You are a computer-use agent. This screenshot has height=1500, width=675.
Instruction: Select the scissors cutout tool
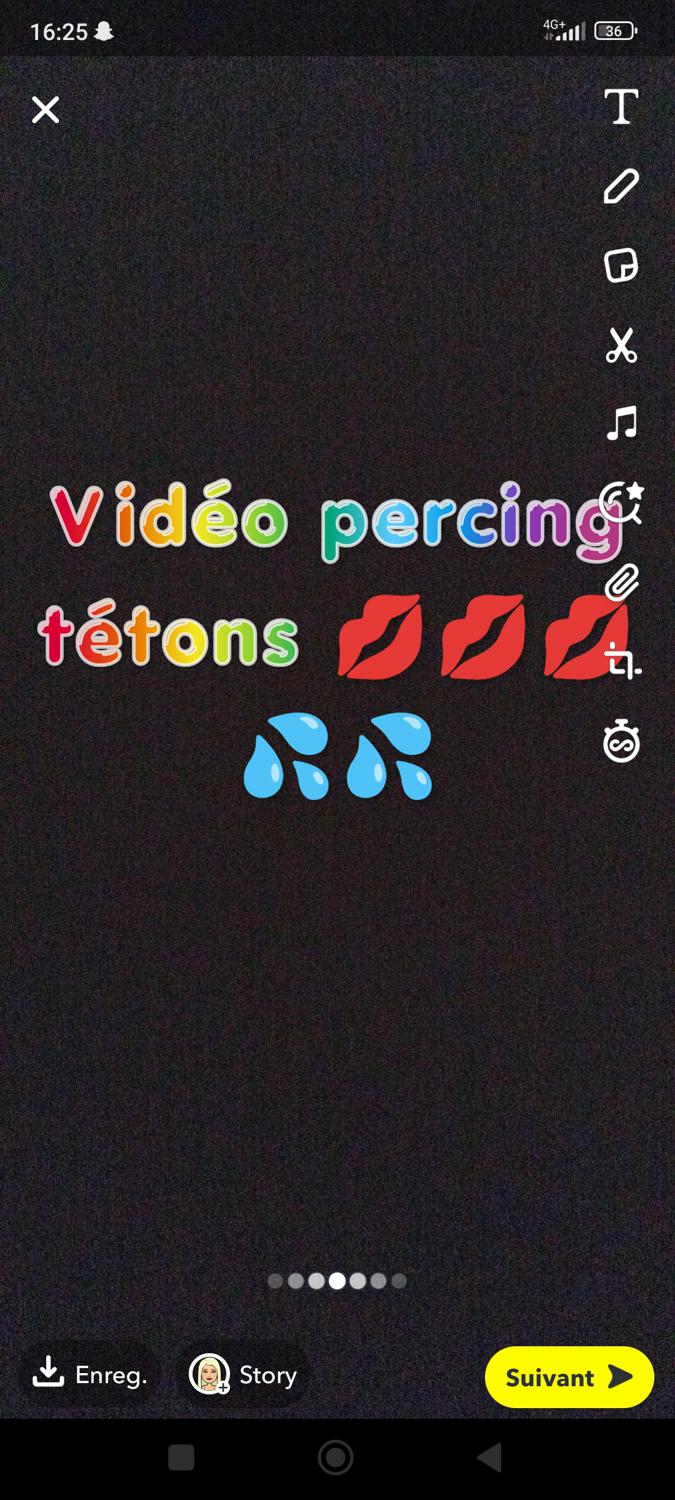point(621,346)
